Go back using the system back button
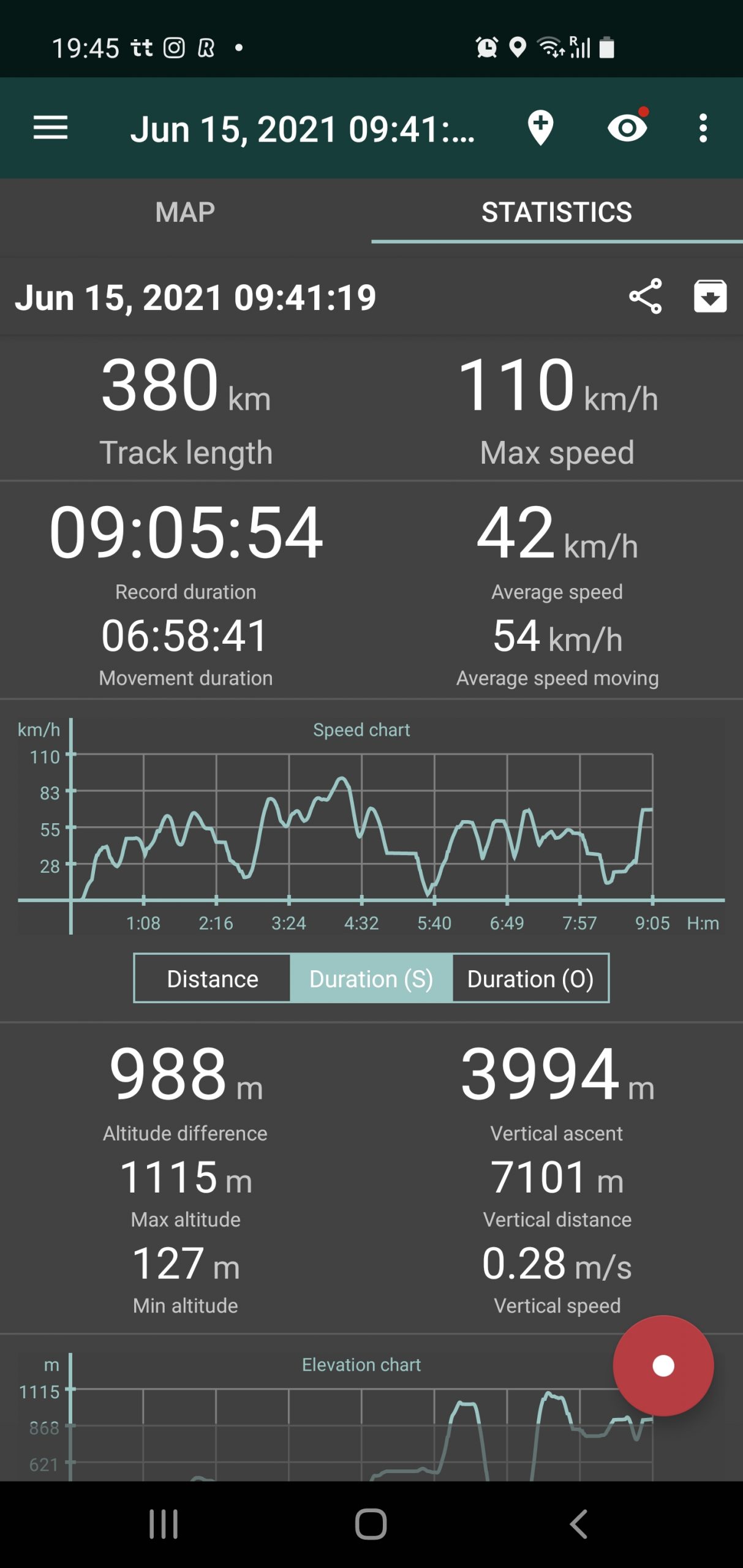The height and width of the screenshot is (1568, 743). point(578,1524)
